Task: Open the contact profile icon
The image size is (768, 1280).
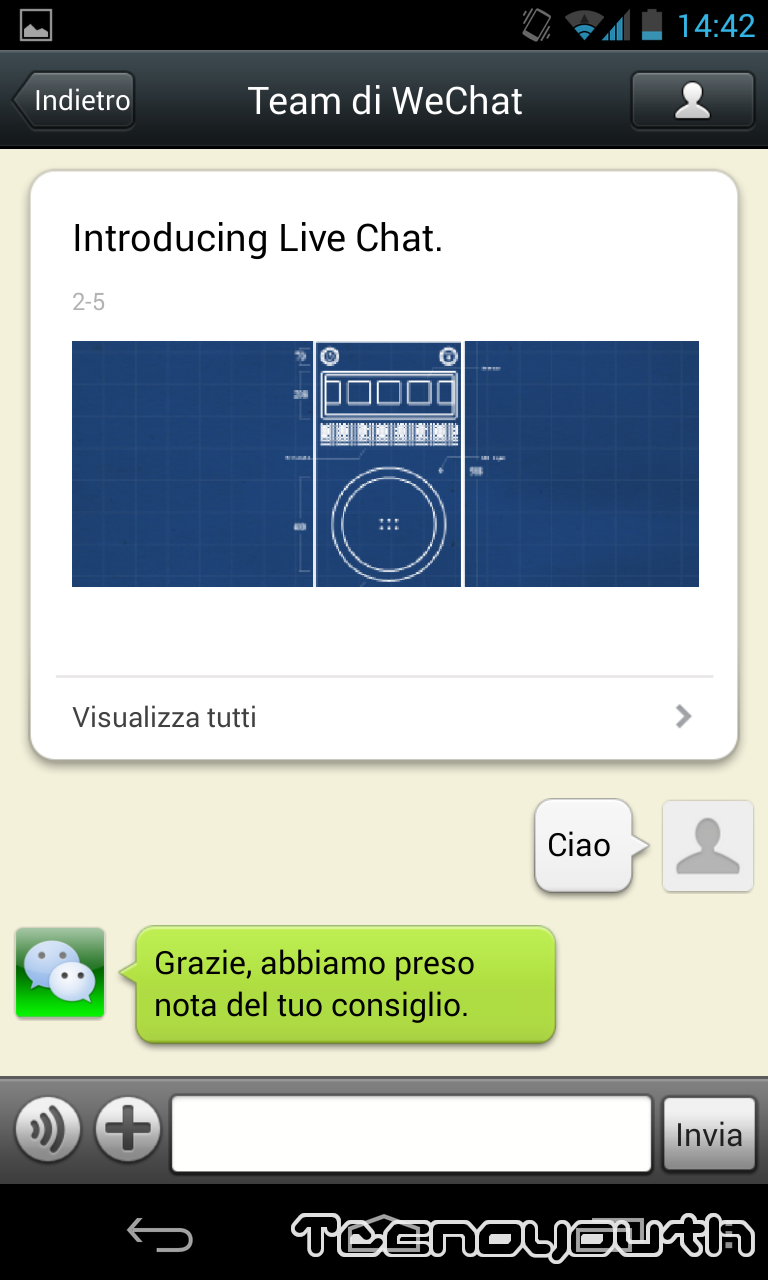Action: tap(693, 100)
